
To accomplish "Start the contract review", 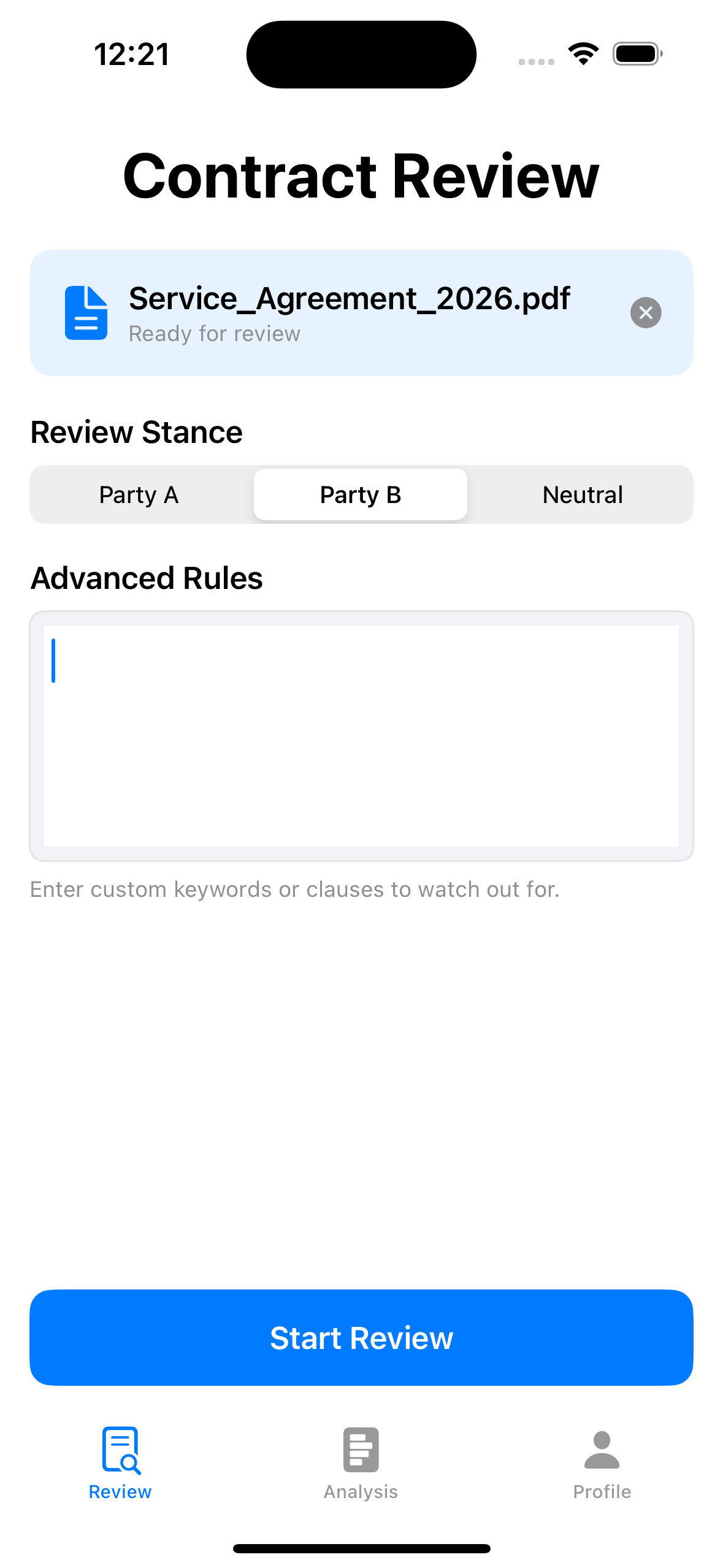I will [361, 1337].
